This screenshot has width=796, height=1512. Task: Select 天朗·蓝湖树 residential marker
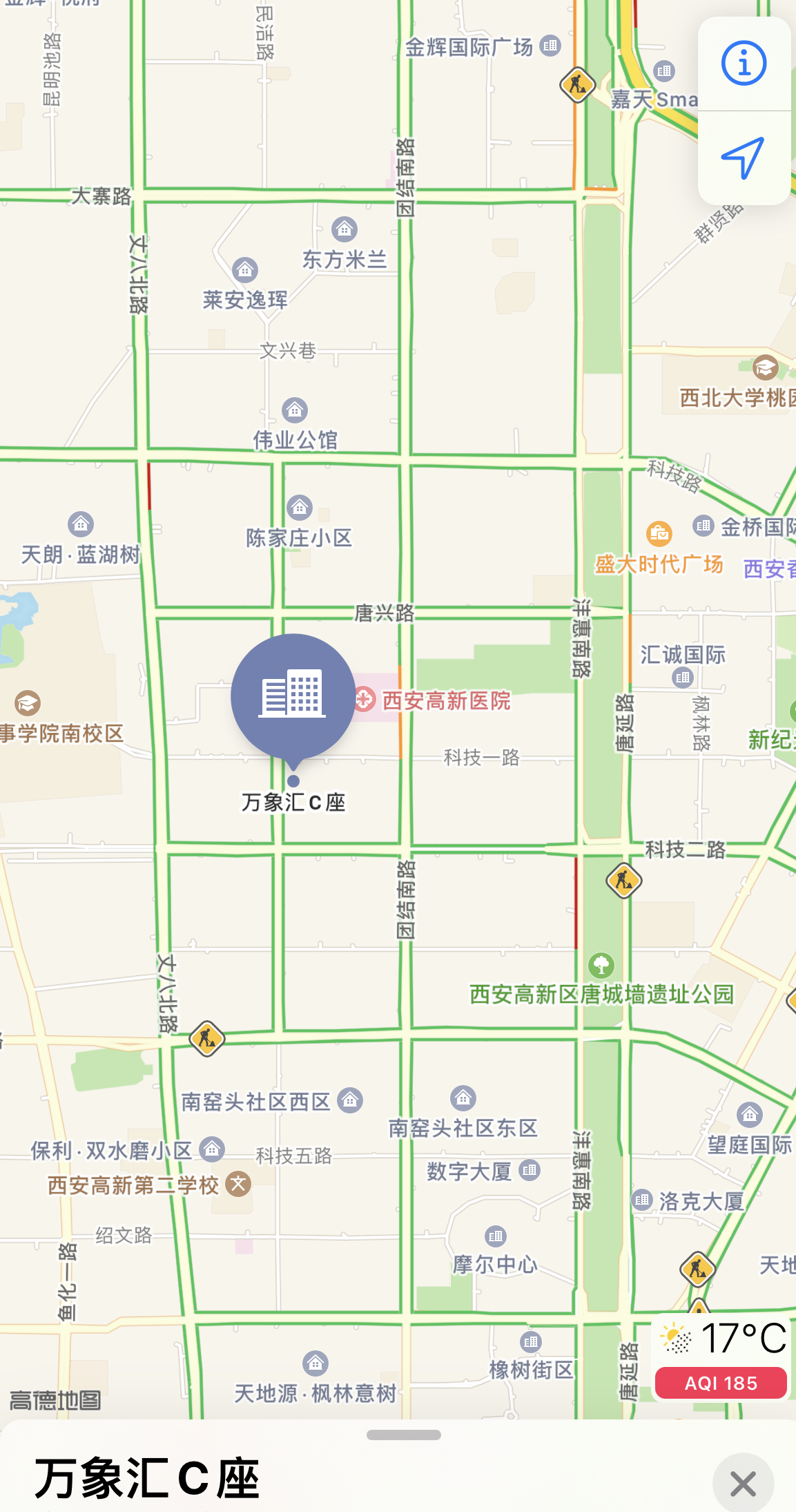click(x=81, y=525)
